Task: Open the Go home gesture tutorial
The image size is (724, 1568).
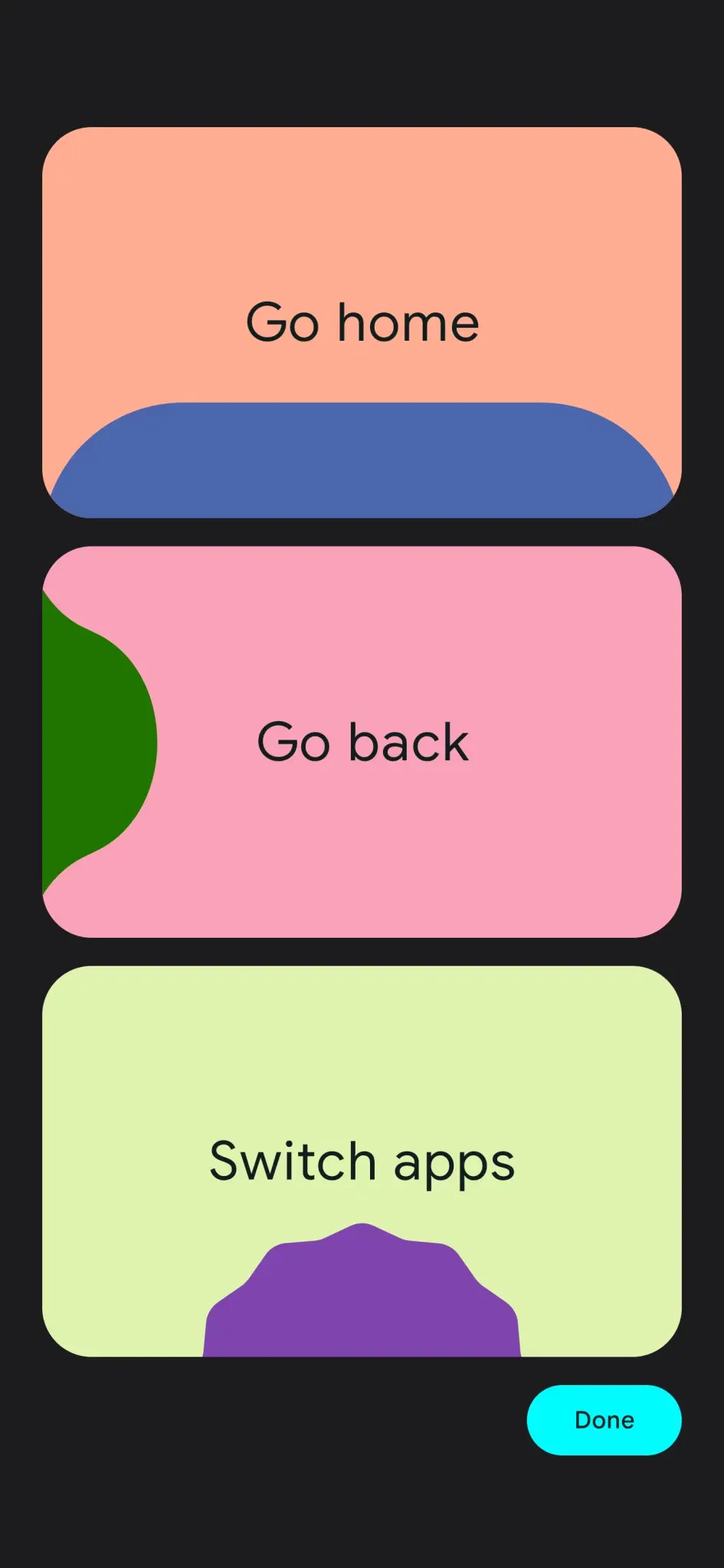Action: click(x=362, y=322)
